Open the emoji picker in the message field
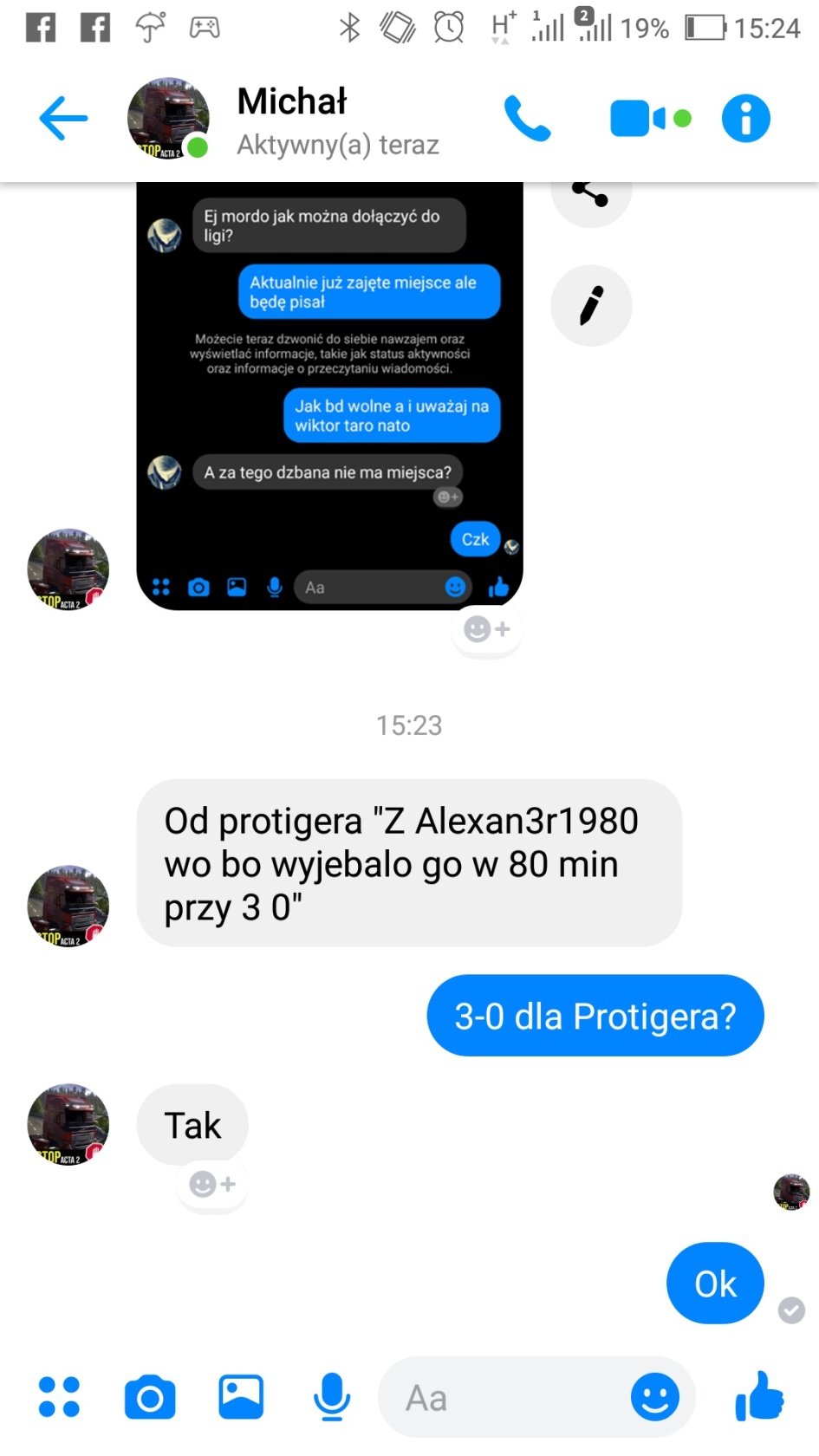This screenshot has height=1456, width=819. (654, 1397)
